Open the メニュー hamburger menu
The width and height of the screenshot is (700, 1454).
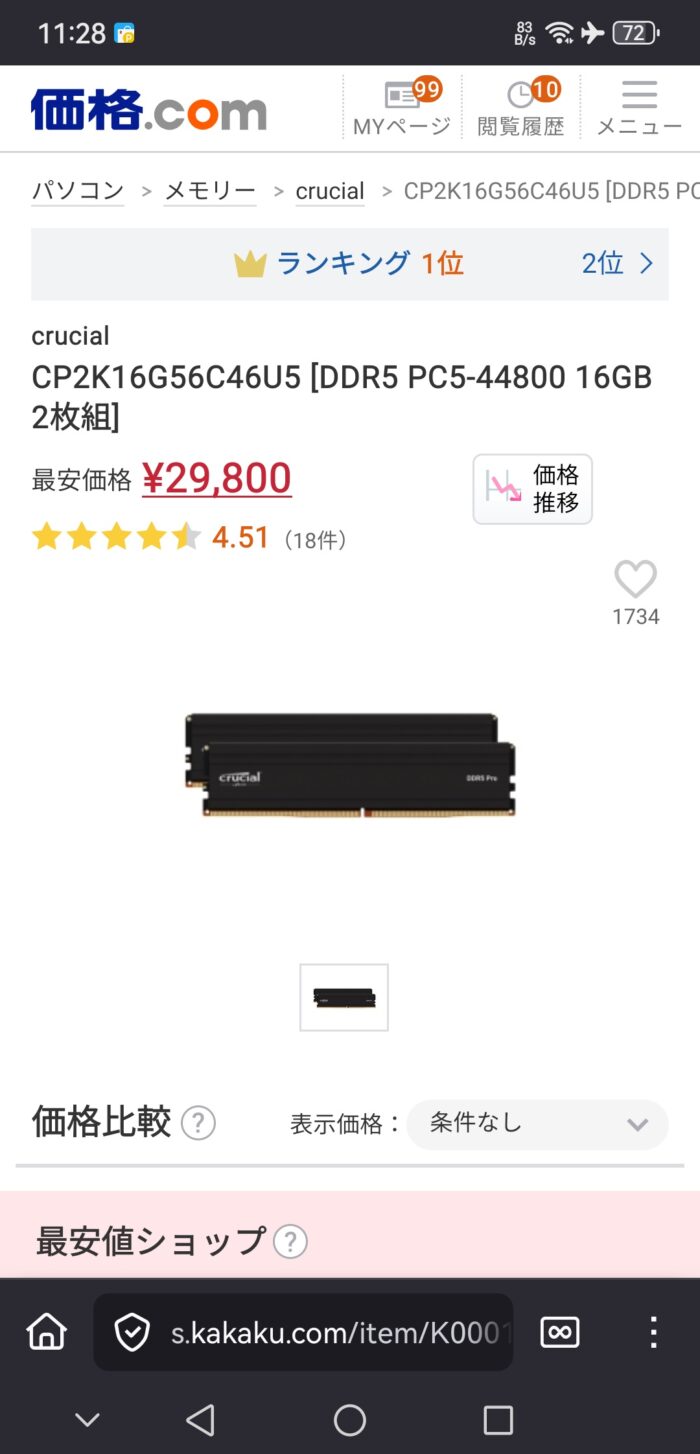[639, 108]
